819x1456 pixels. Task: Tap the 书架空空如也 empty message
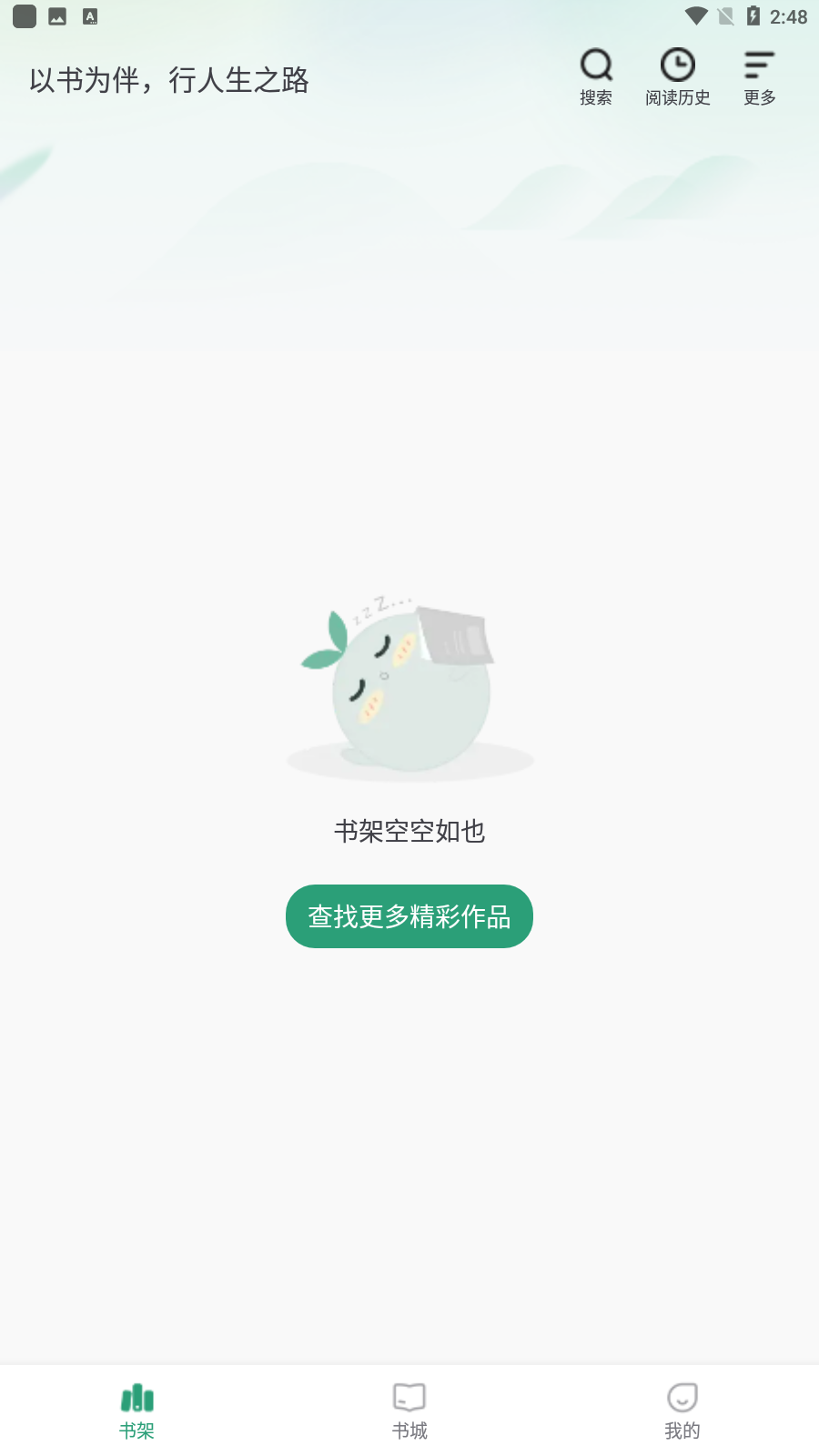pyautogui.click(x=409, y=832)
